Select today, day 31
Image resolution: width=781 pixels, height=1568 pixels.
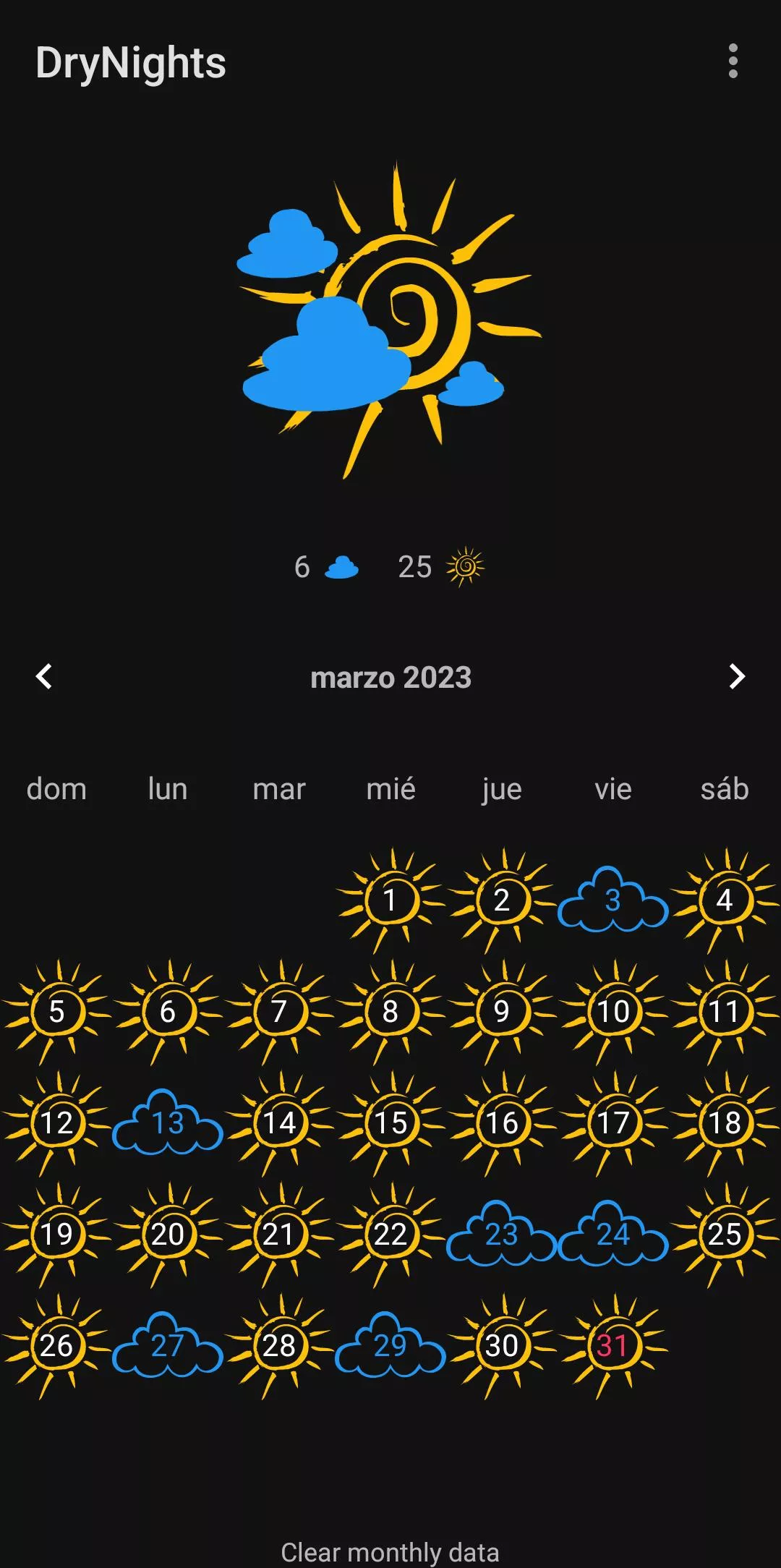(613, 1345)
